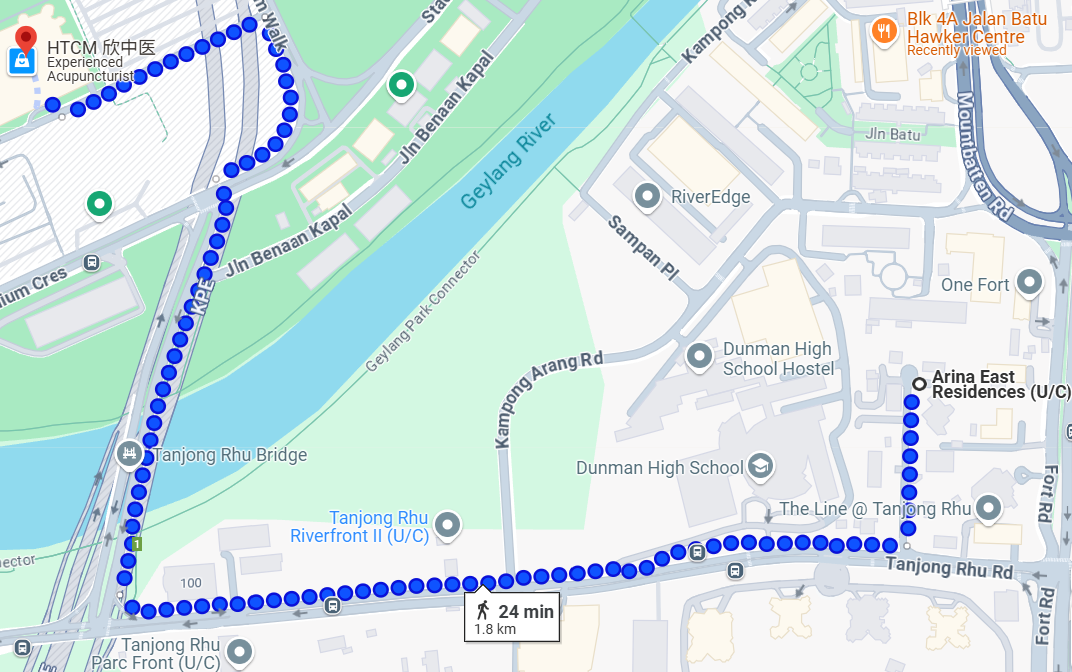This screenshot has width=1072, height=672.
Task: Select the Dunman High School Hostel marker
Action: (x=699, y=355)
